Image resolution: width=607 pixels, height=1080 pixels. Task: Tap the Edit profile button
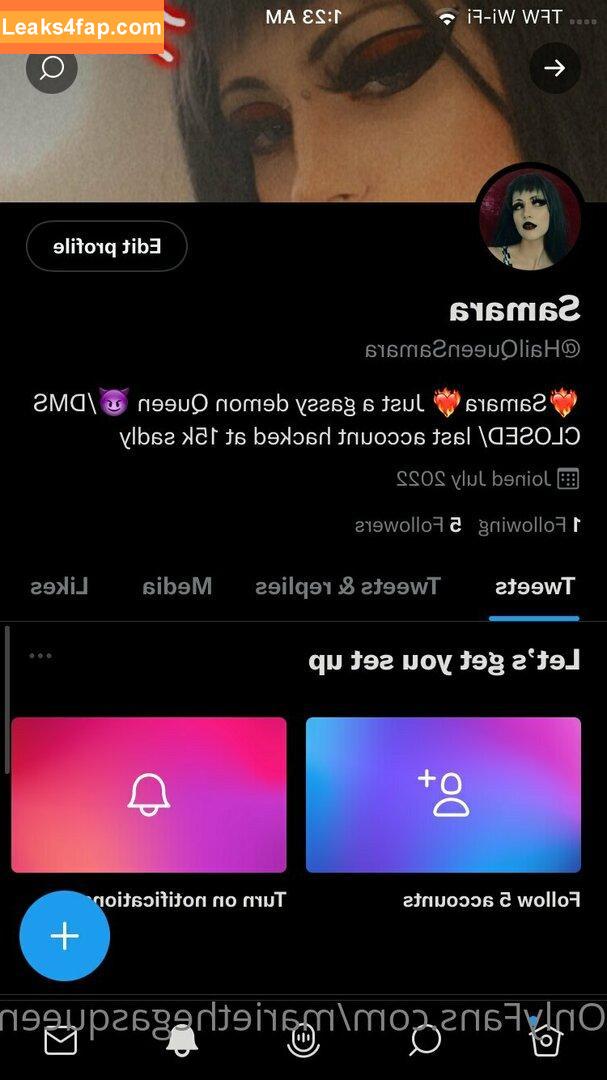tap(107, 247)
